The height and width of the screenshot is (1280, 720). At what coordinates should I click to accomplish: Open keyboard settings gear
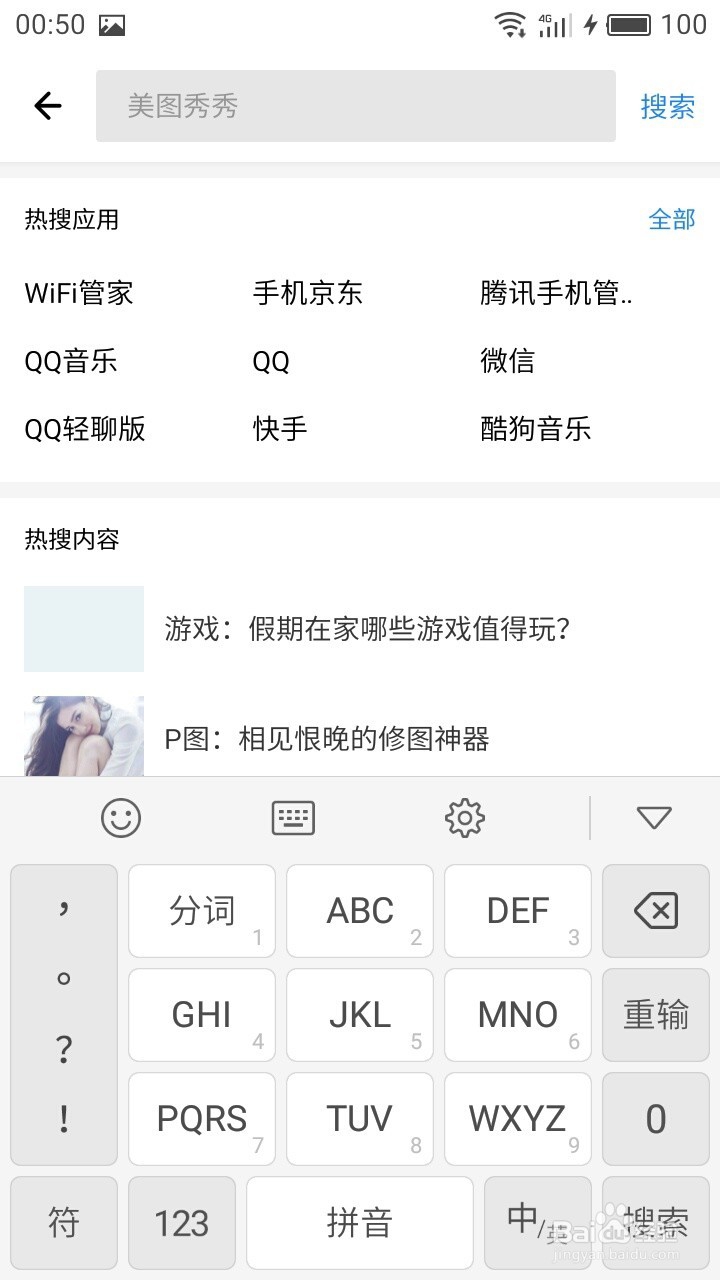tap(464, 818)
